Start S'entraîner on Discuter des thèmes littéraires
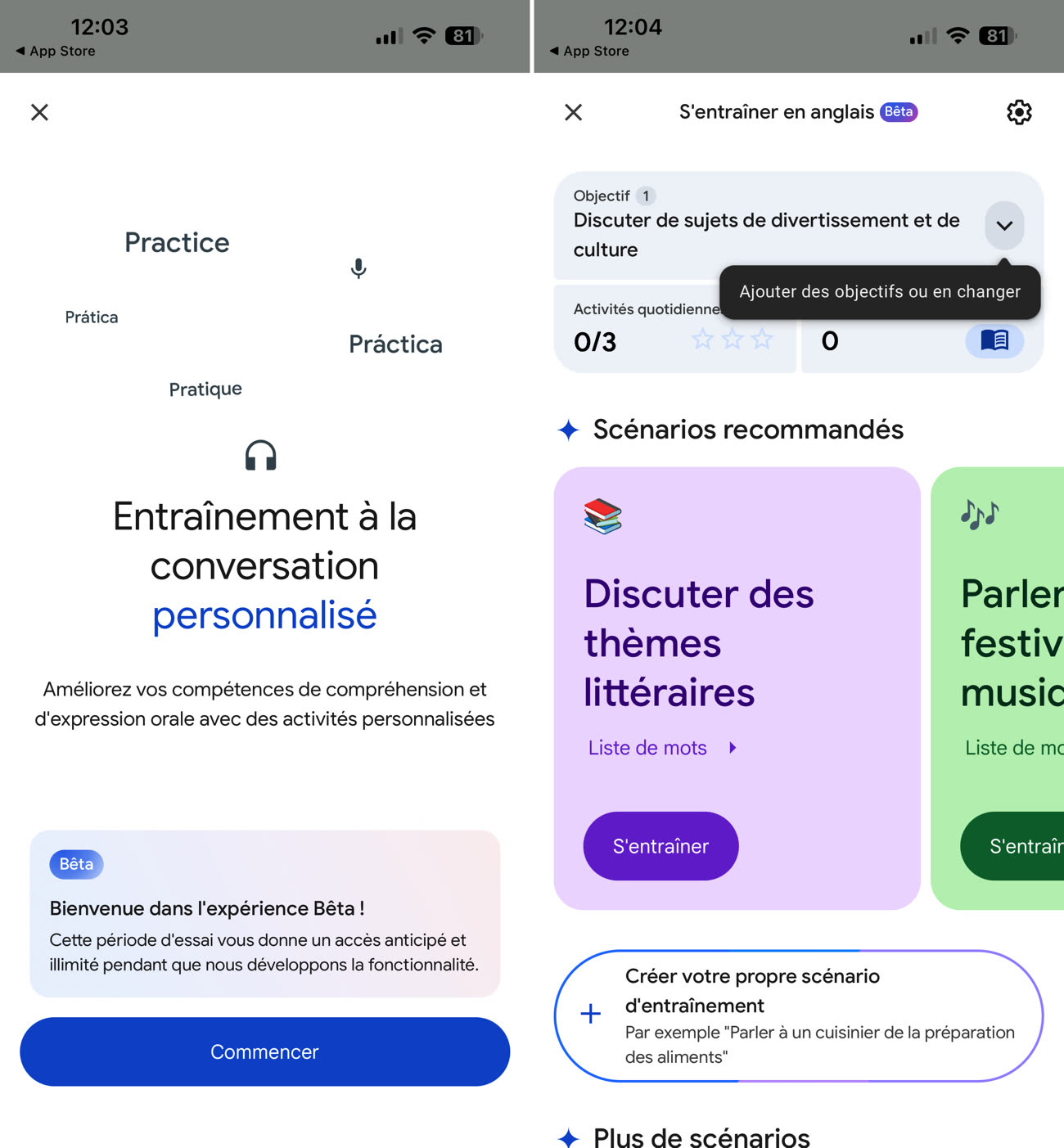1064x1148 pixels. (660, 846)
